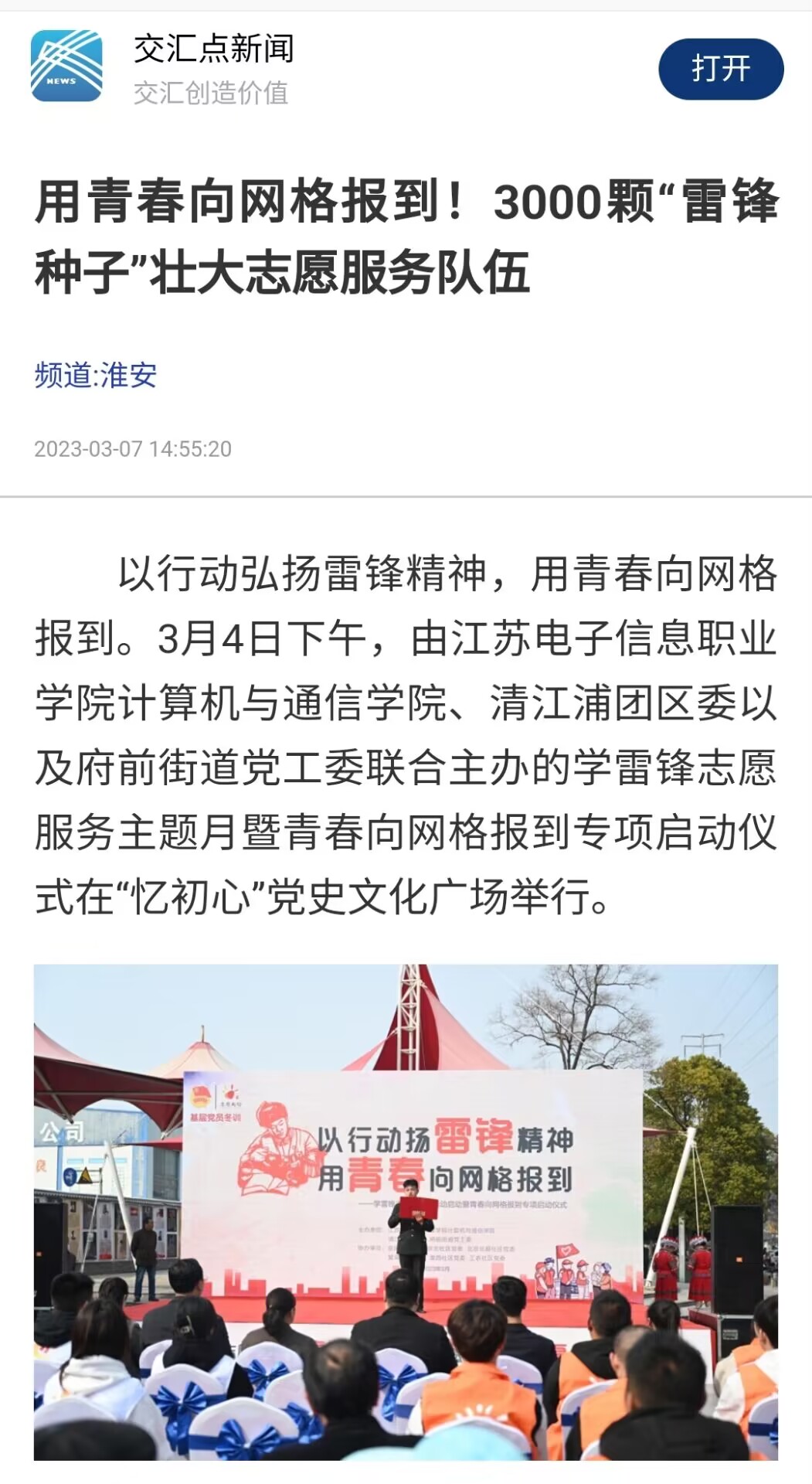This screenshot has width=812, height=1484.
Task: Tap the 打开 button to open the app
Action: click(720, 69)
